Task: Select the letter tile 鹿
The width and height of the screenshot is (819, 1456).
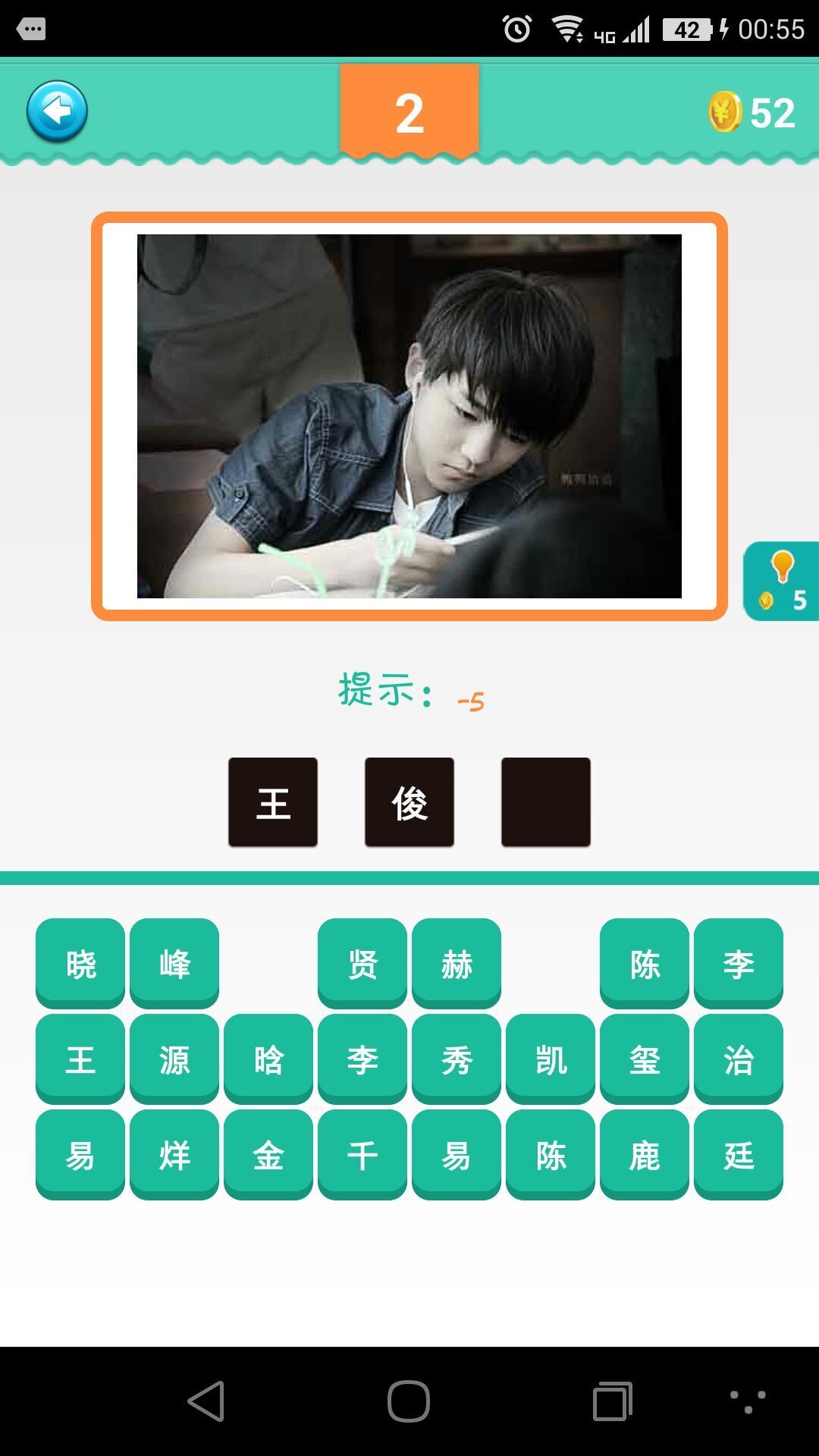Action: coord(645,1154)
